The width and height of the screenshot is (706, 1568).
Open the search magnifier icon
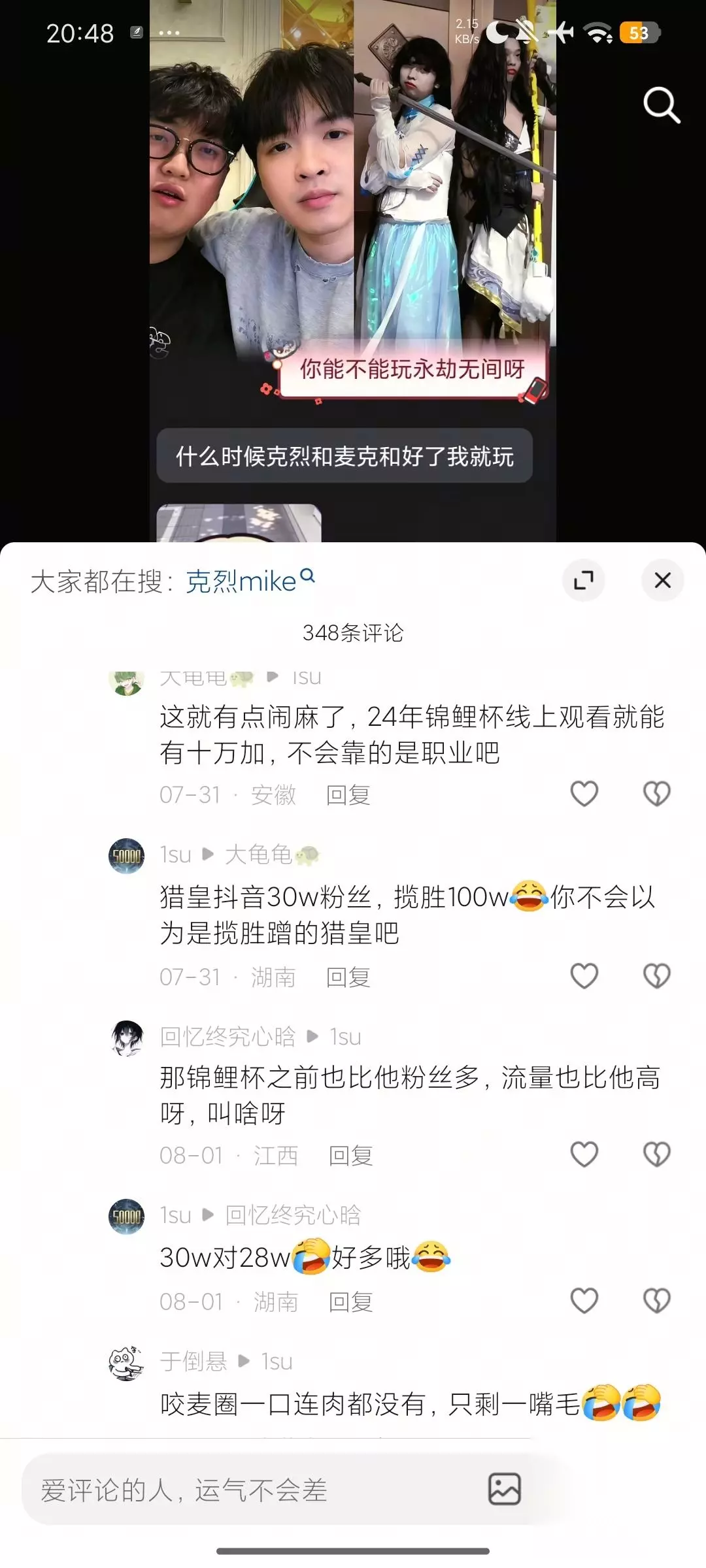click(x=662, y=105)
